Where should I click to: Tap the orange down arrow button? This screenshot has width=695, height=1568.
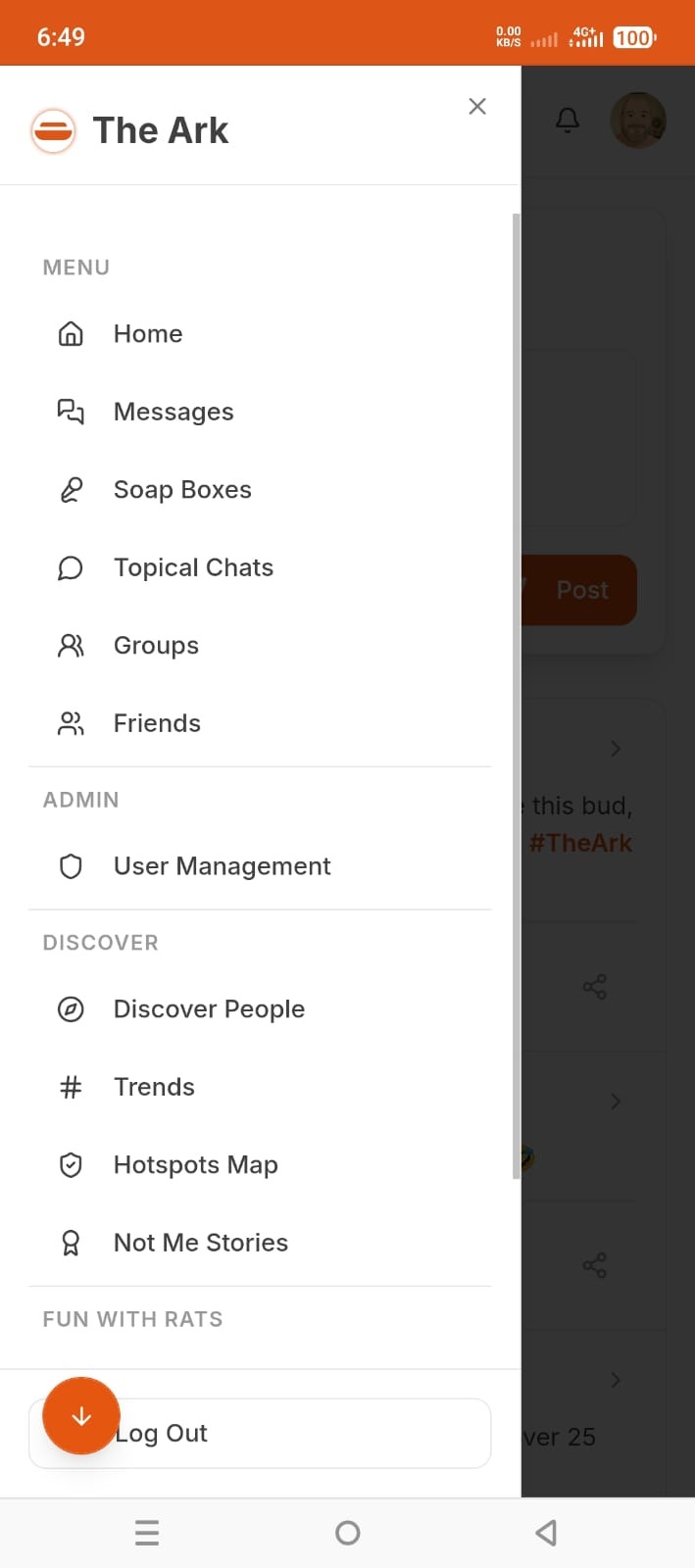coord(81,1416)
